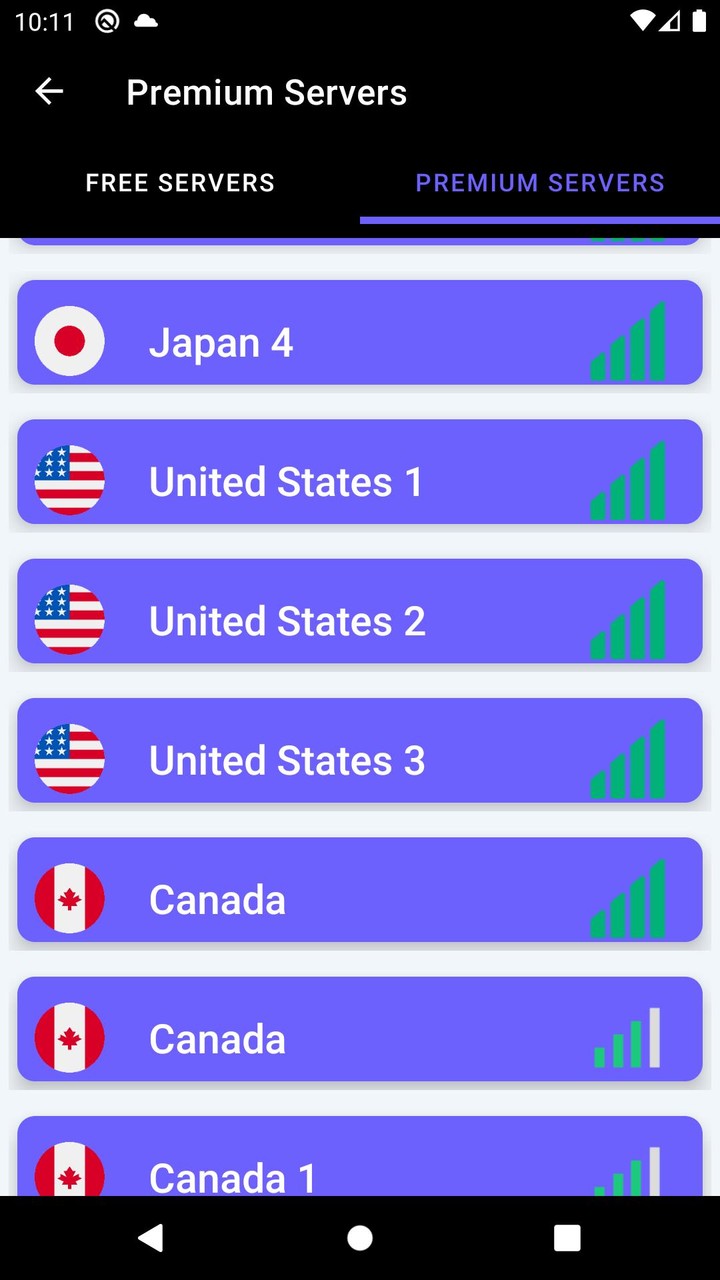Click the United States 1 flag icon
Image resolution: width=720 pixels, height=1280 pixels.
69,481
